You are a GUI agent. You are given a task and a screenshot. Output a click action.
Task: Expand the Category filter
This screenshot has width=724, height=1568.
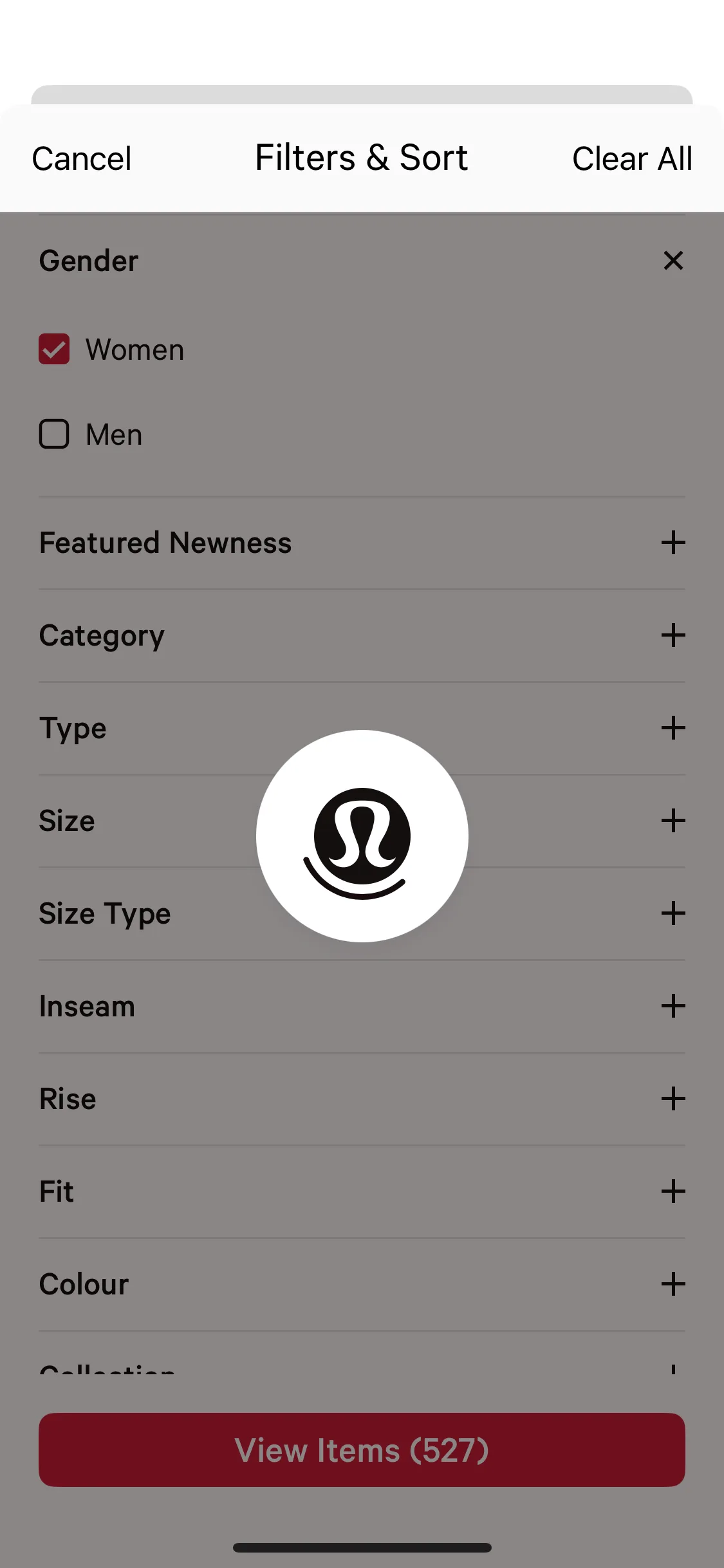673,635
